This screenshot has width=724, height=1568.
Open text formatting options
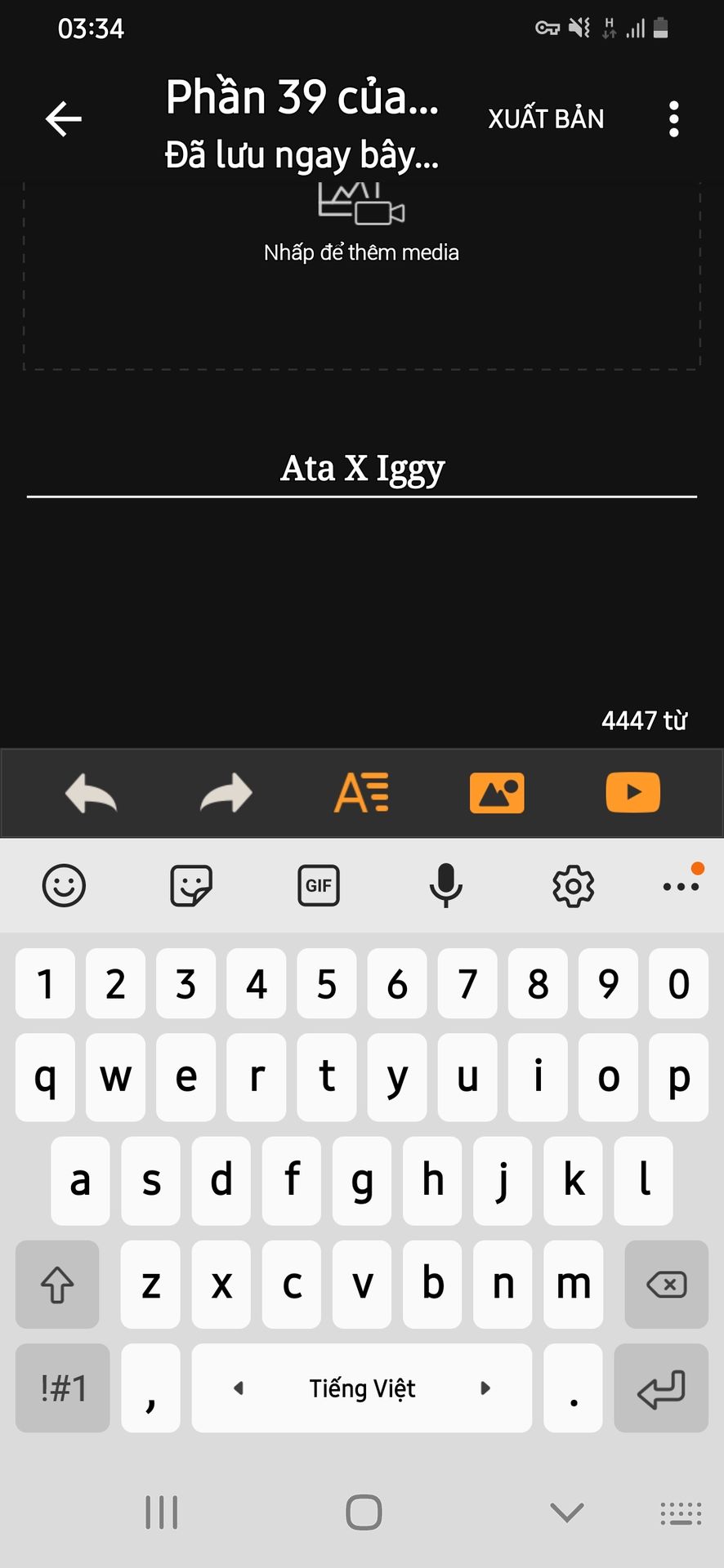tap(361, 793)
